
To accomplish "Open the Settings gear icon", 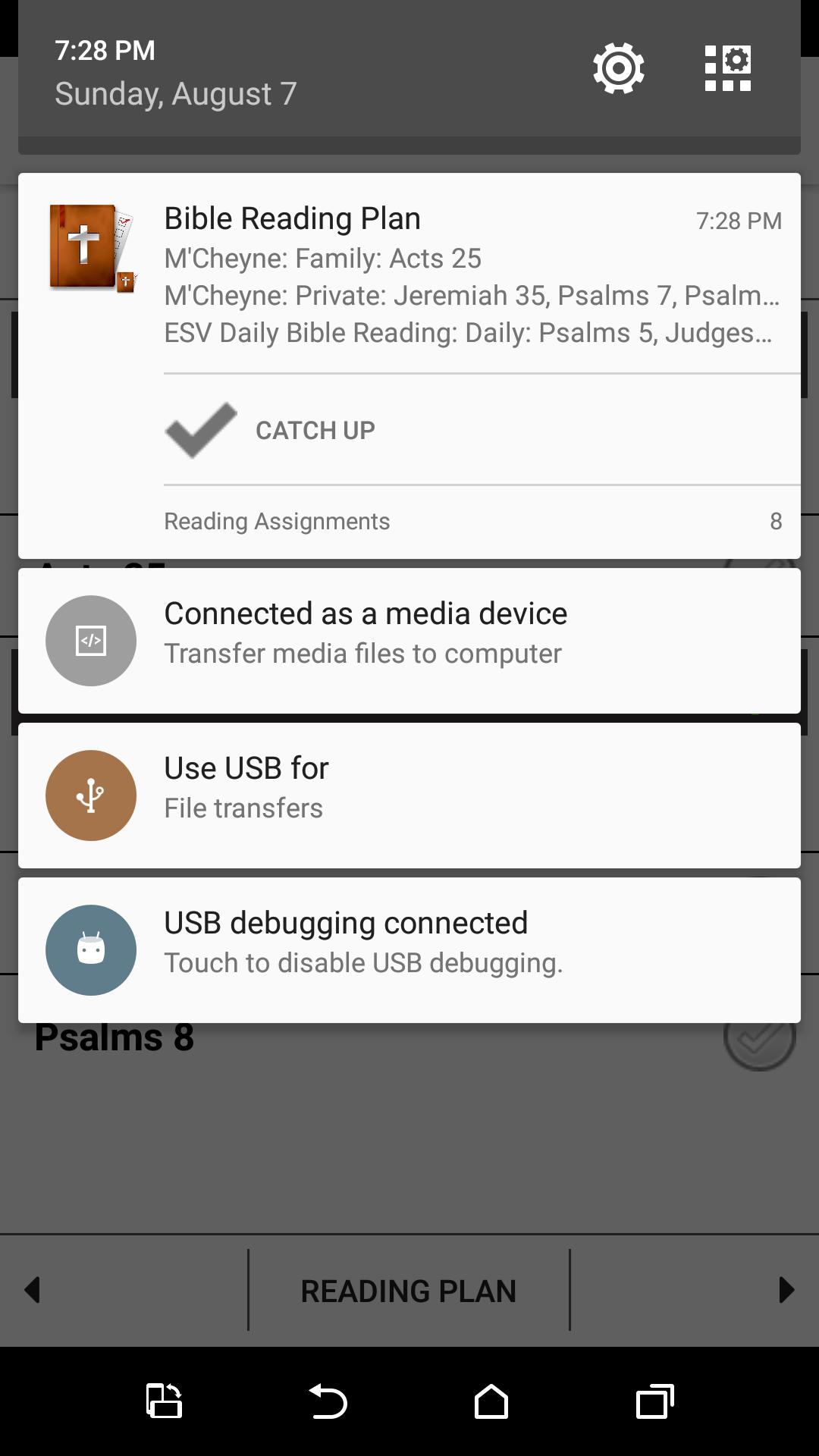I will [x=617, y=68].
